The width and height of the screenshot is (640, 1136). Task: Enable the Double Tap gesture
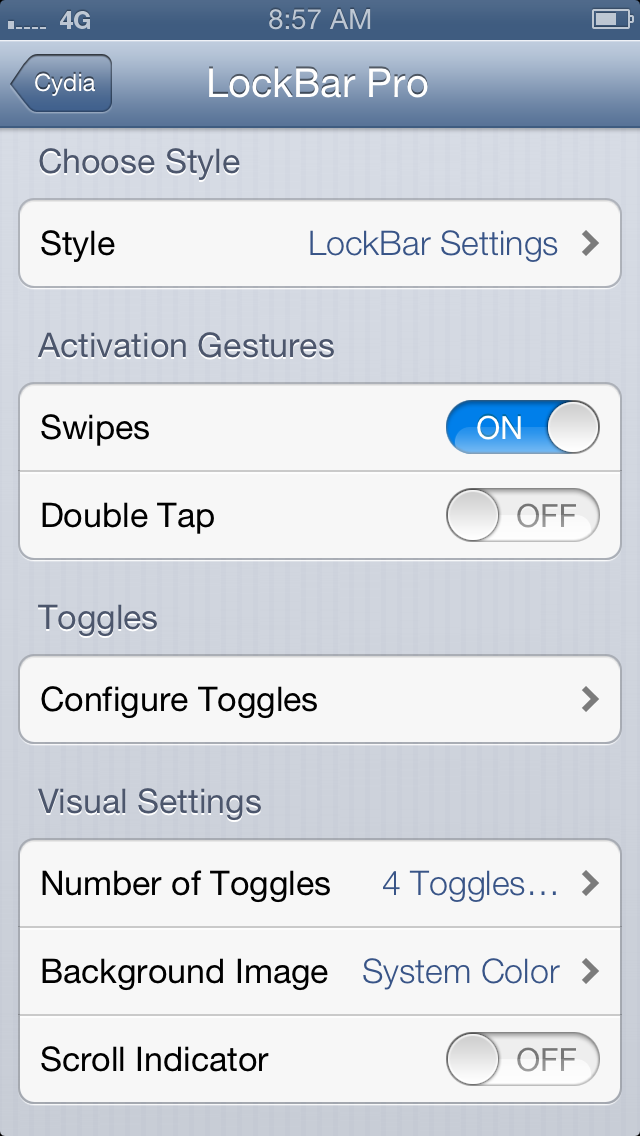522,516
